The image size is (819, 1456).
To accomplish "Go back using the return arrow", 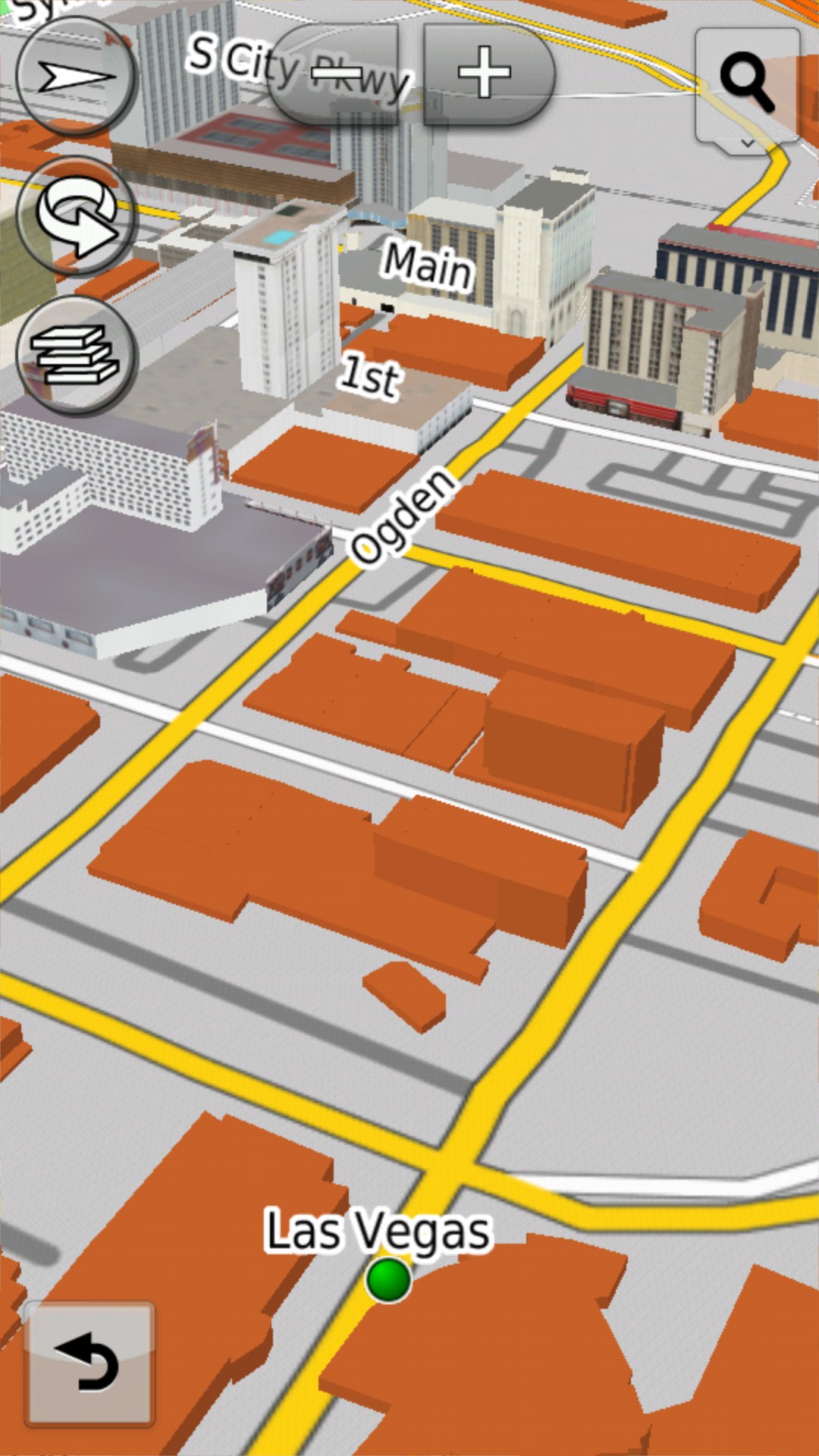I will tap(89, 1363).
